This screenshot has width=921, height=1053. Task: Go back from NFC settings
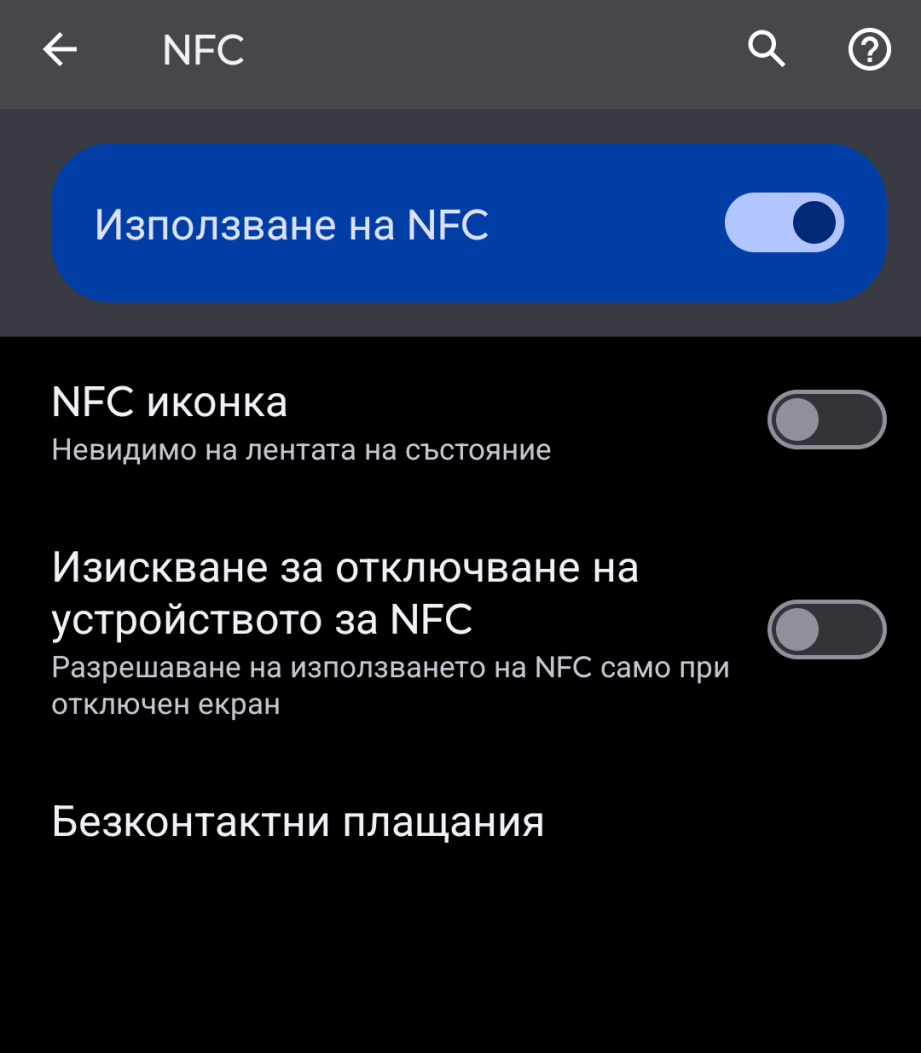point(60,49)
